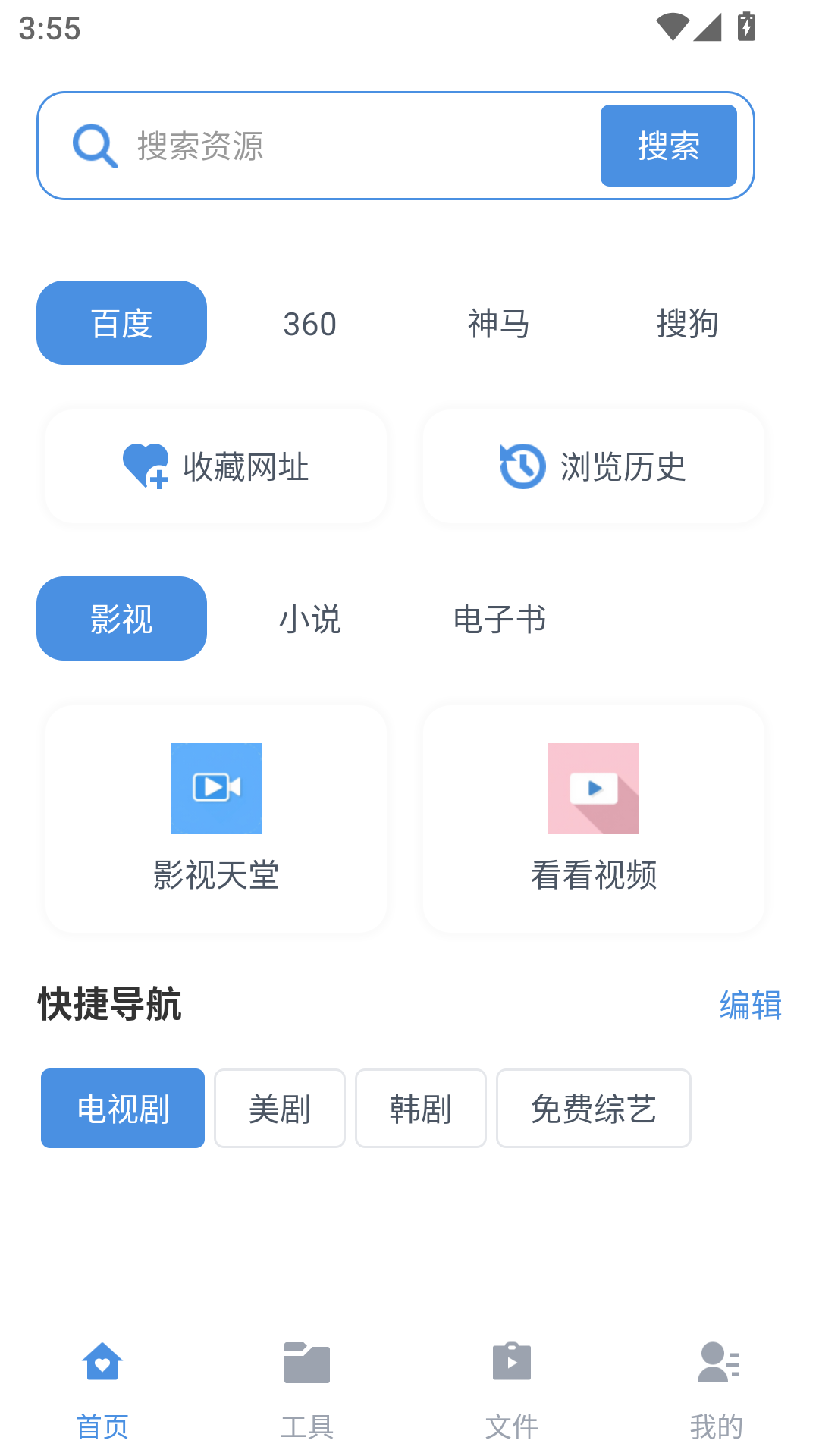Select 搜狗 as search engine
This screenshot has height=1456, width=819.
pyautogui.click(x=689, y=322)
